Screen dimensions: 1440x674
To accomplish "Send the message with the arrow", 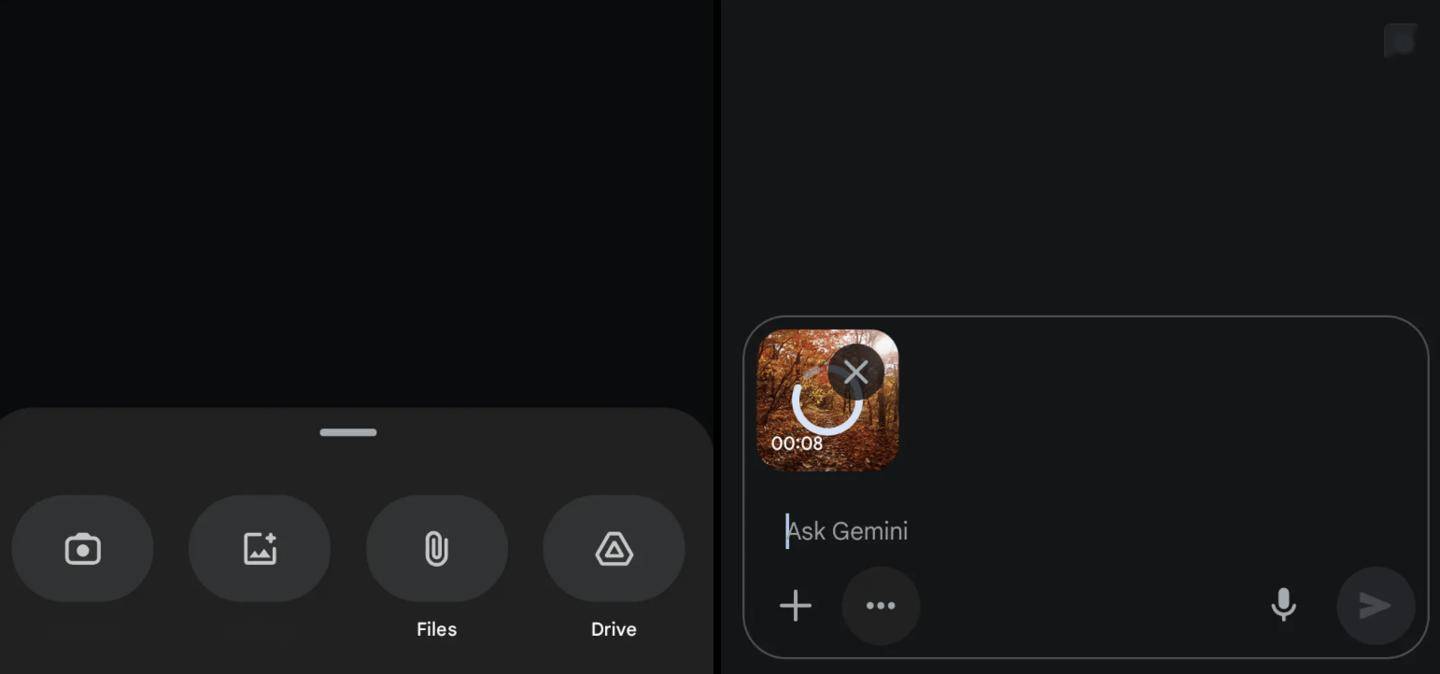I will tap(1375, 605).
